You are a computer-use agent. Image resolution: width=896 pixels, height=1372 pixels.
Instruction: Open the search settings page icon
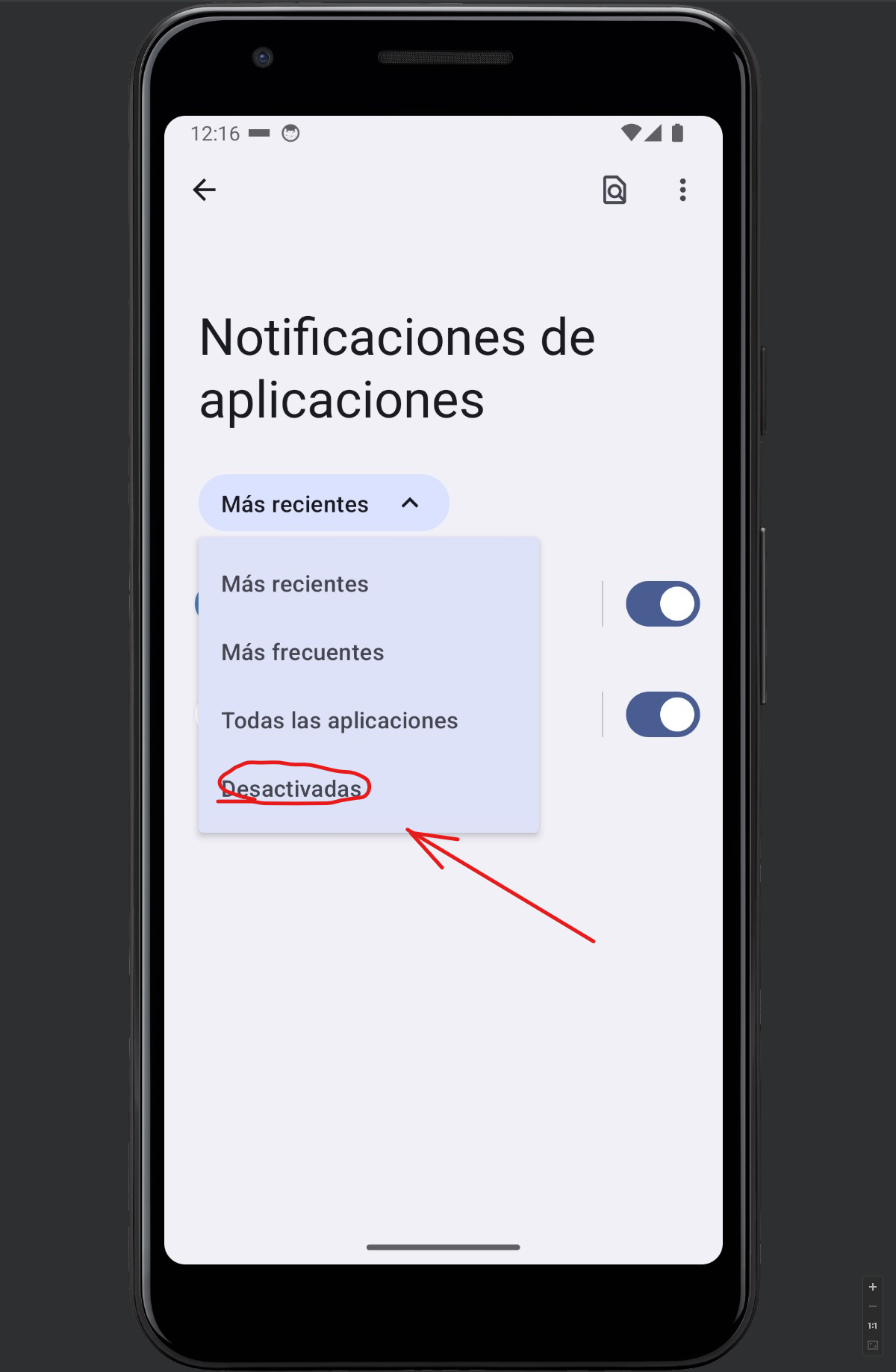click(614, 190)
